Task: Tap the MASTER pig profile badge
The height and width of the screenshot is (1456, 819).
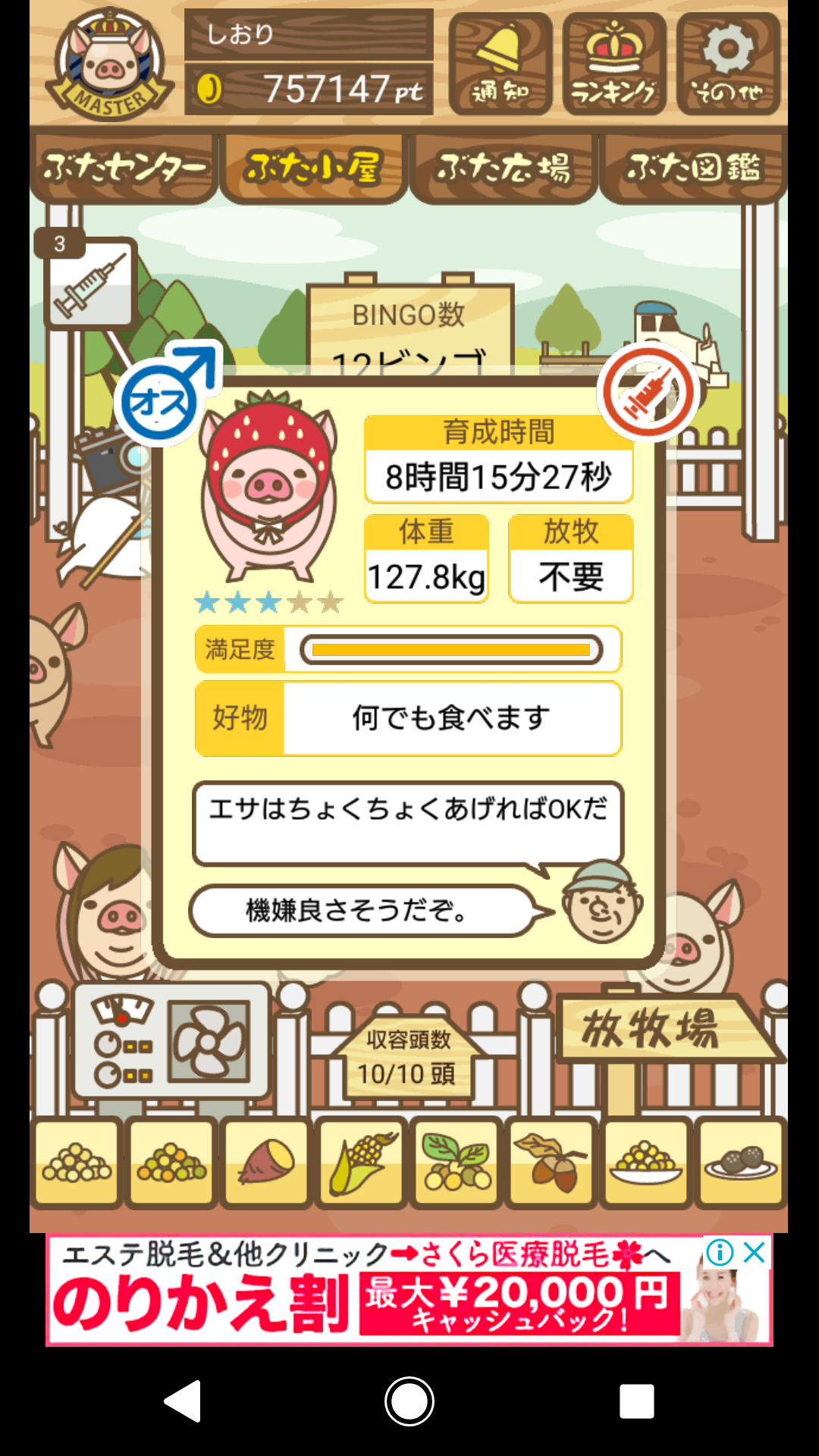Action: [109, 64]
